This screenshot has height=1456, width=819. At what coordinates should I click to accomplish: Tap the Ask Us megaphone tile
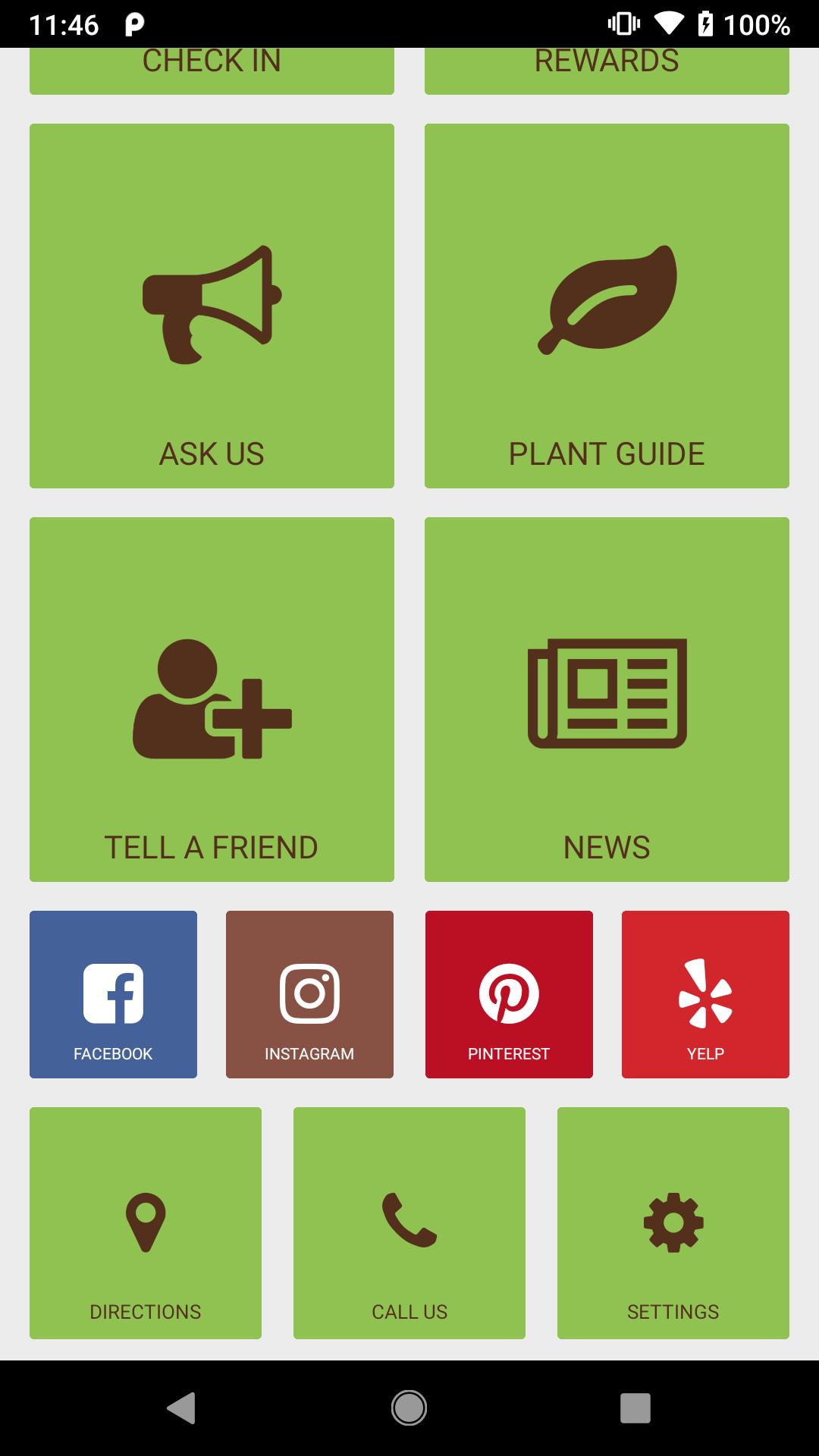click(x=212, y=306)
